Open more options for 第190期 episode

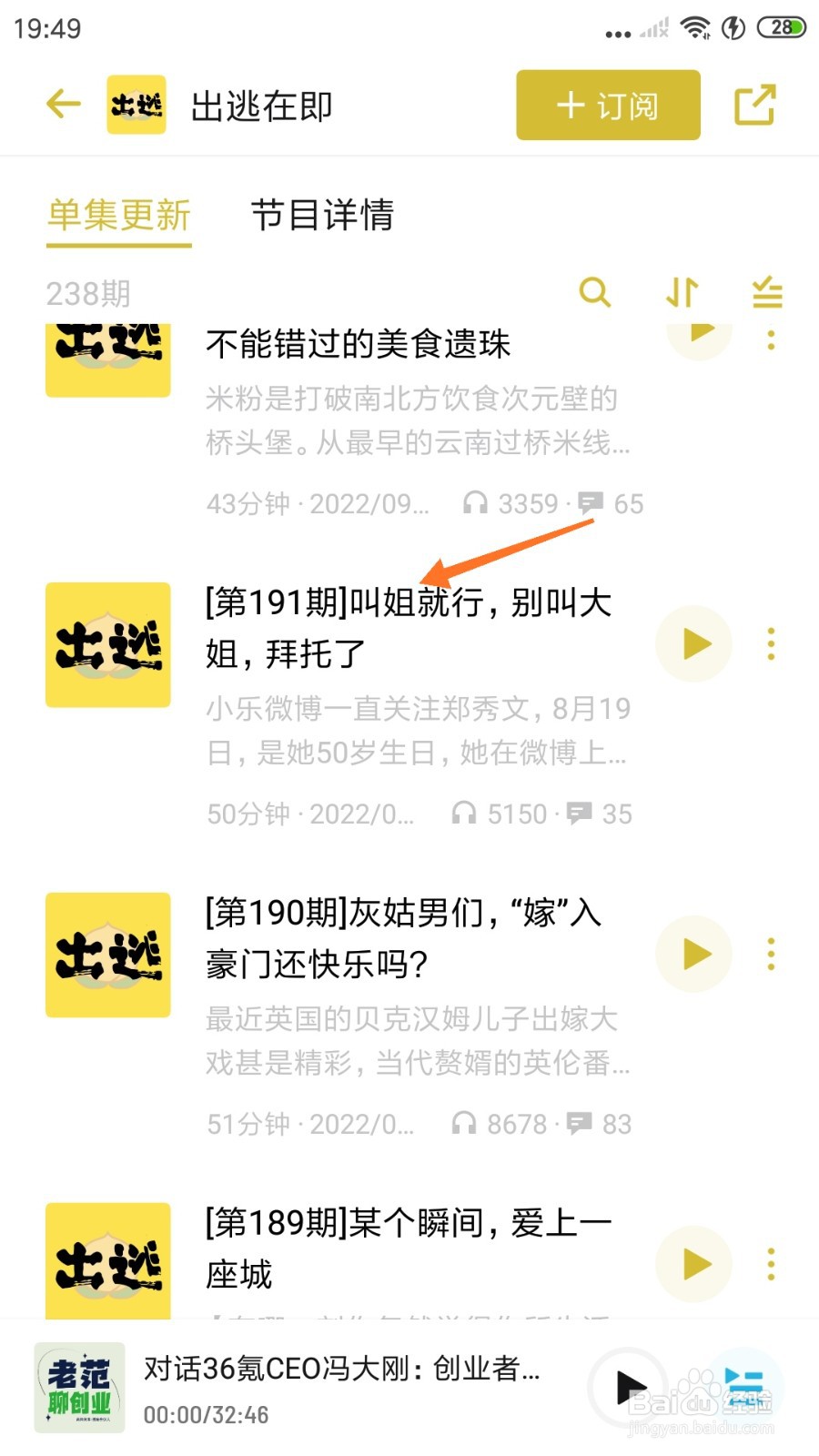771,954
